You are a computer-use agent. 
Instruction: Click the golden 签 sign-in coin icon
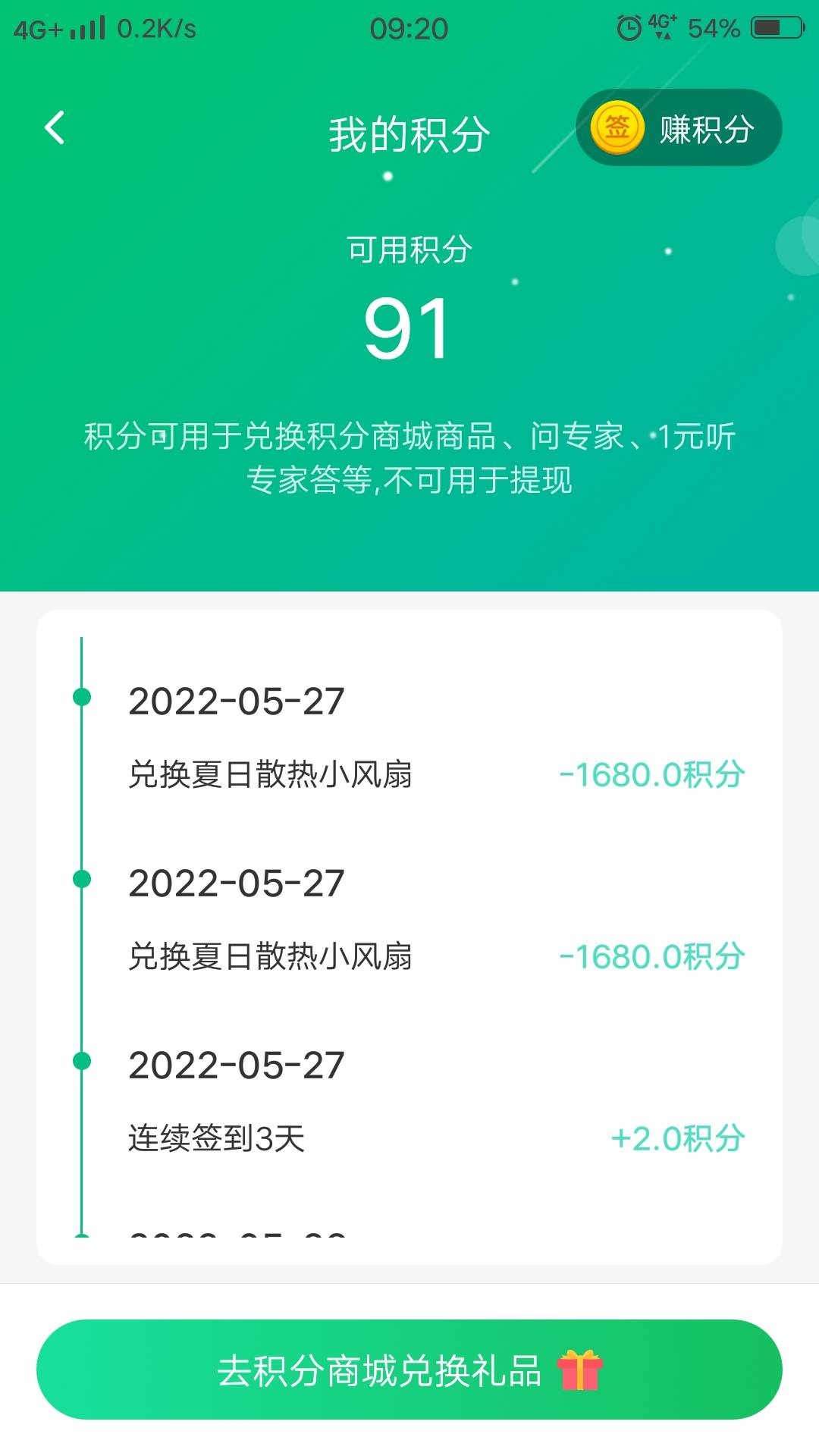[617, 127]
